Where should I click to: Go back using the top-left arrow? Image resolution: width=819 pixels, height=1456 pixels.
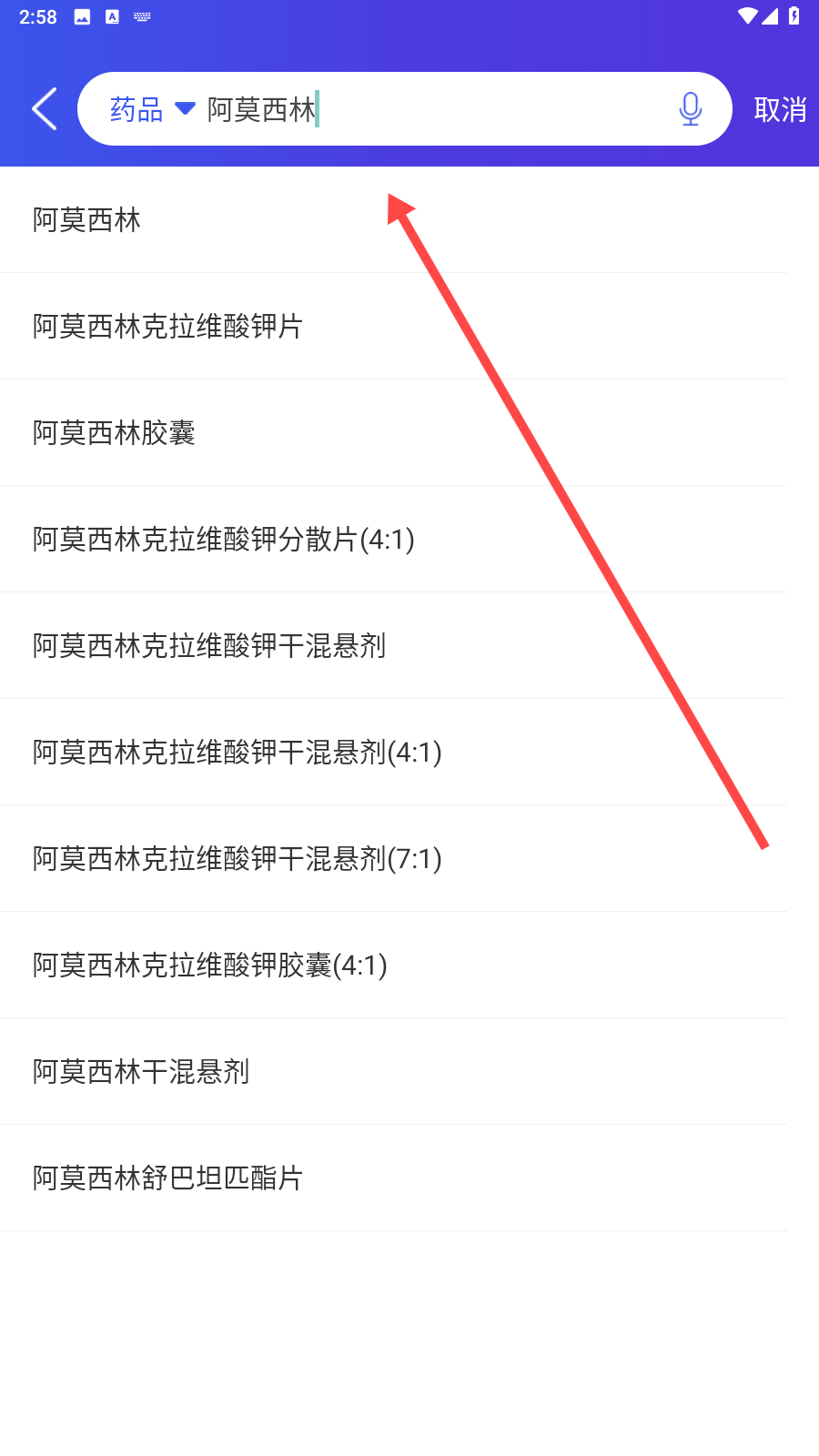(x=45, y=109)
